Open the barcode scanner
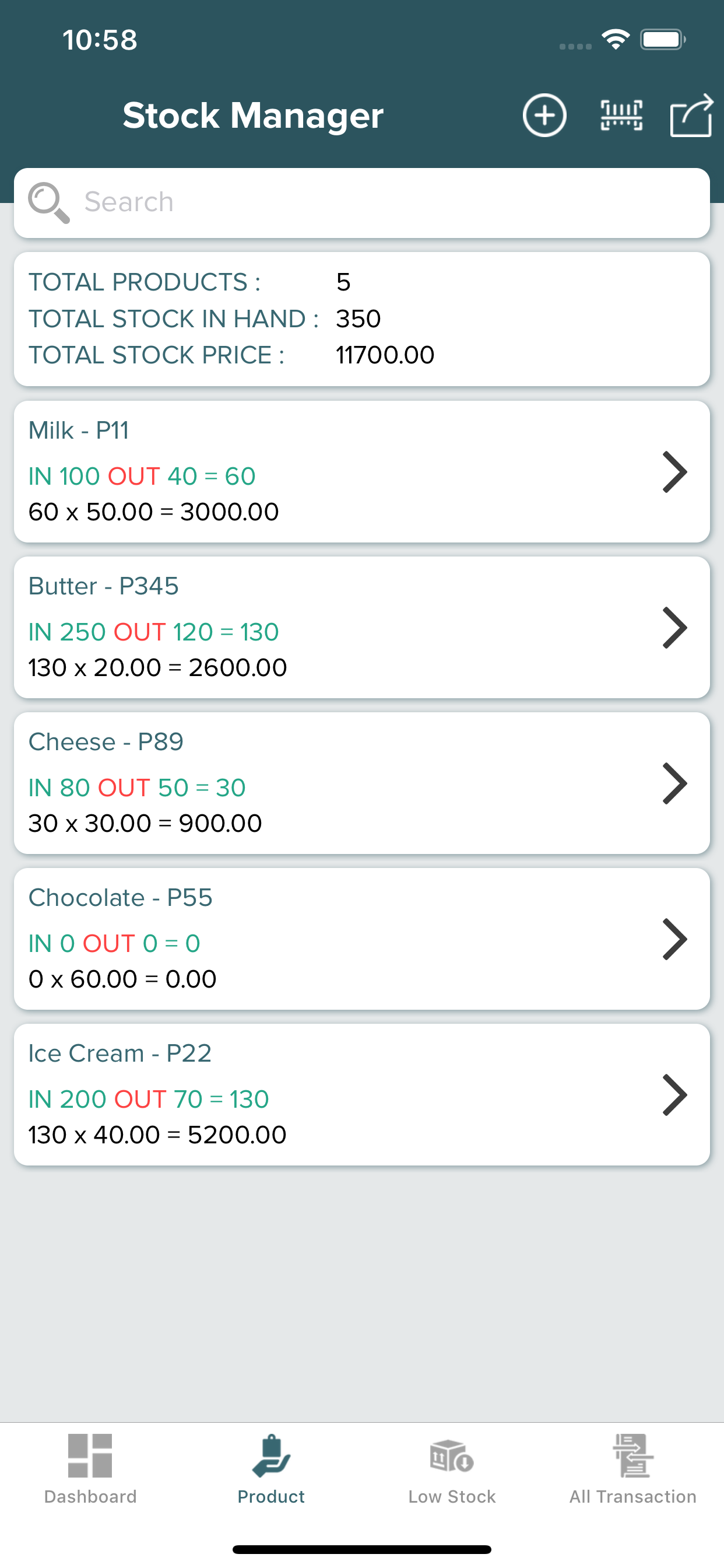The image size is (724, 1568). [621, 115]
